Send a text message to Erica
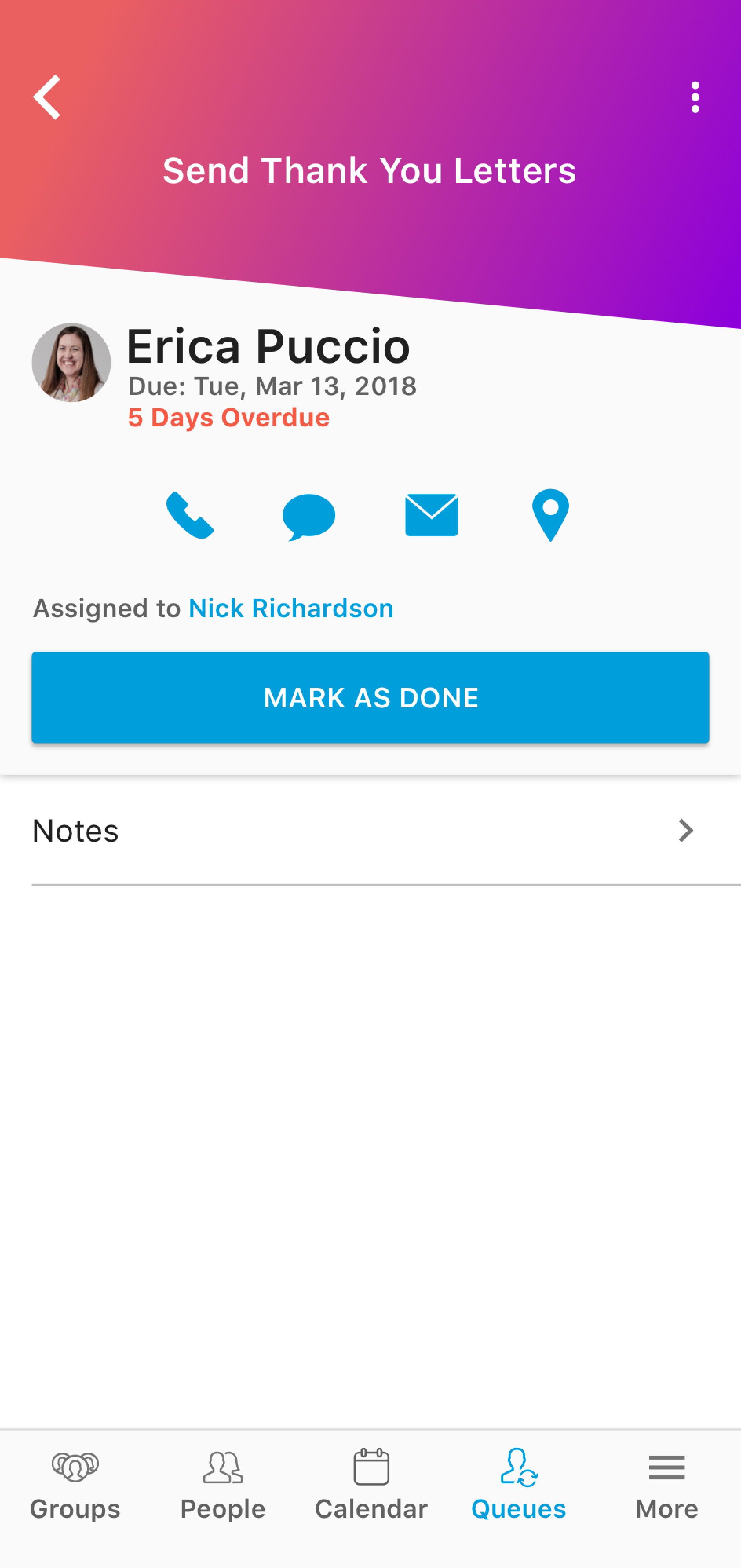Screen dimensions: 741x1568 pos(309,516)
